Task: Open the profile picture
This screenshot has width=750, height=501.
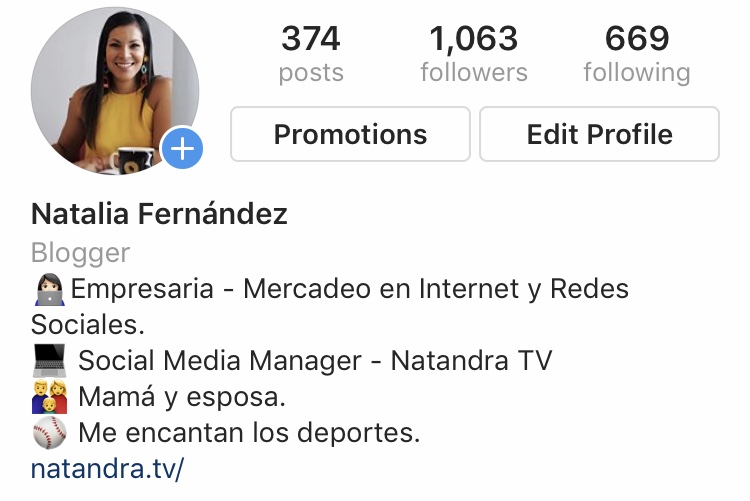Action: click(x=110, y=85)
